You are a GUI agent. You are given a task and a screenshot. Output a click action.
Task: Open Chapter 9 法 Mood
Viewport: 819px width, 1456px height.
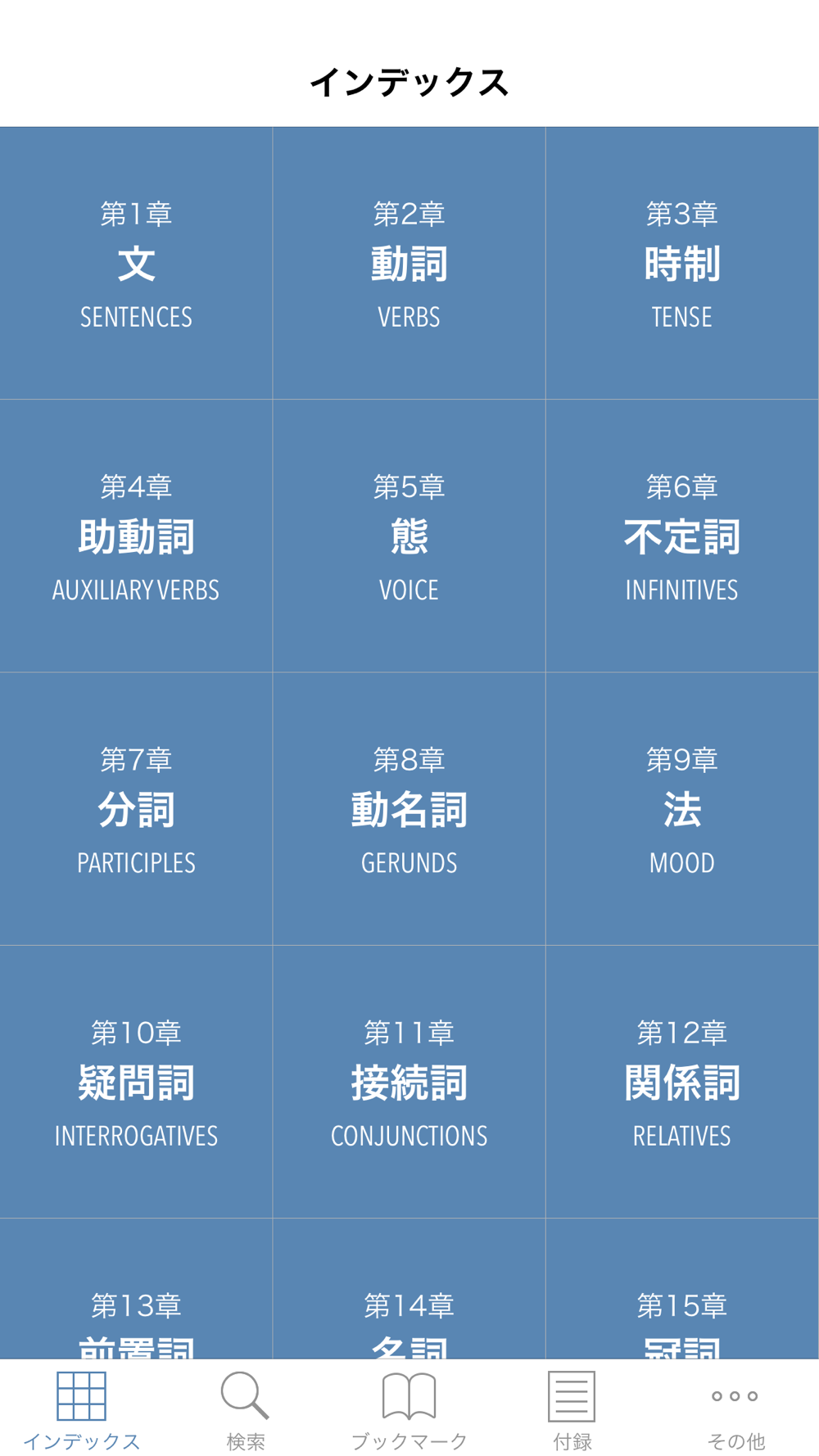click(x=681, y=809)
